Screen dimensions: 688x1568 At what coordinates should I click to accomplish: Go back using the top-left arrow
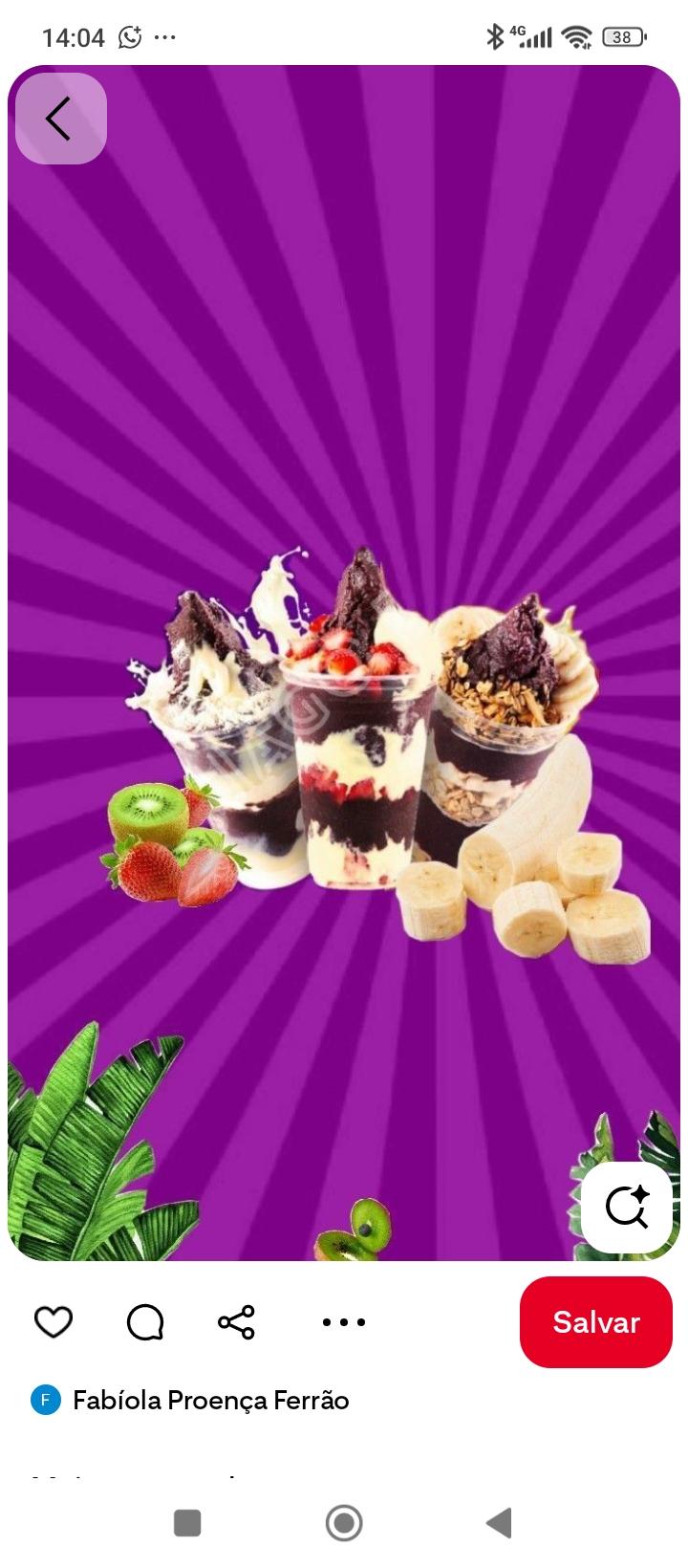coord(60,119)
